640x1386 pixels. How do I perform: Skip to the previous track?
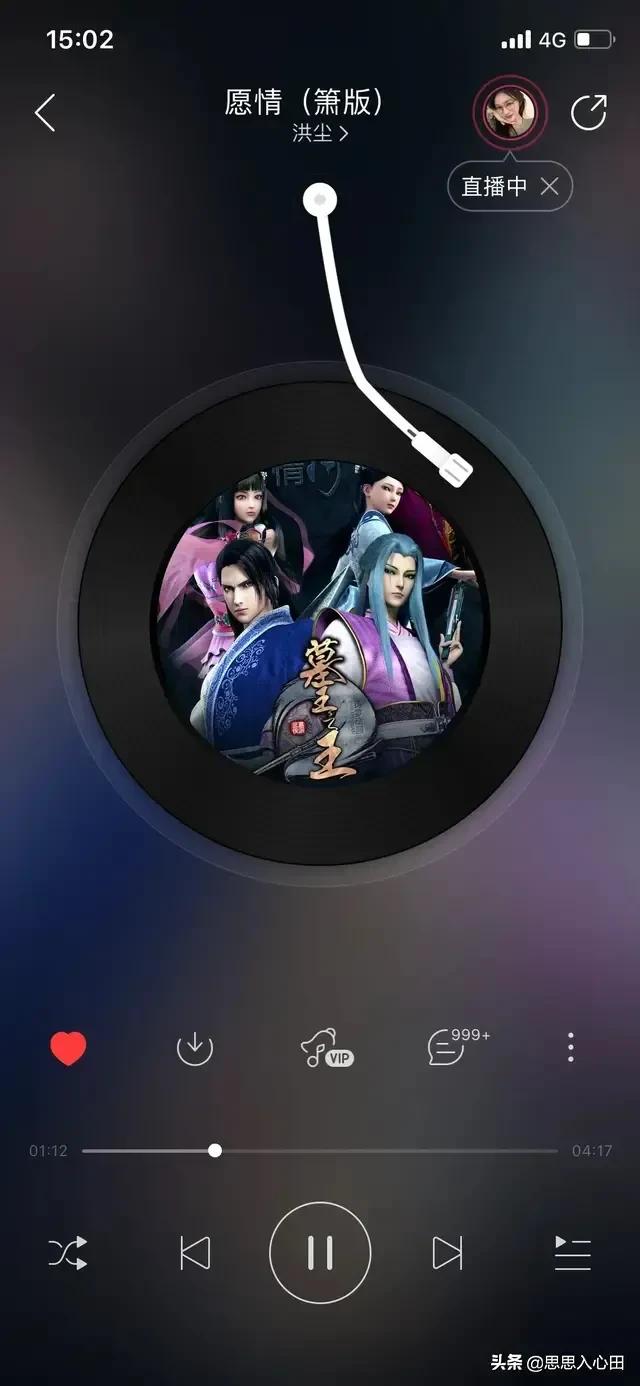click(x=194, y=1253)
